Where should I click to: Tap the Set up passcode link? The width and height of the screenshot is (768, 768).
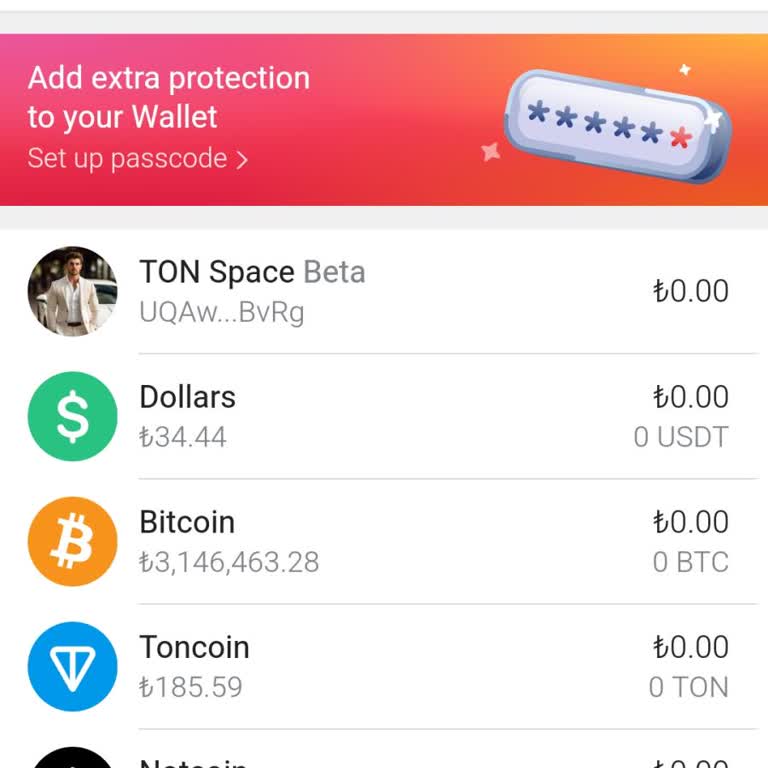point(137,159)
